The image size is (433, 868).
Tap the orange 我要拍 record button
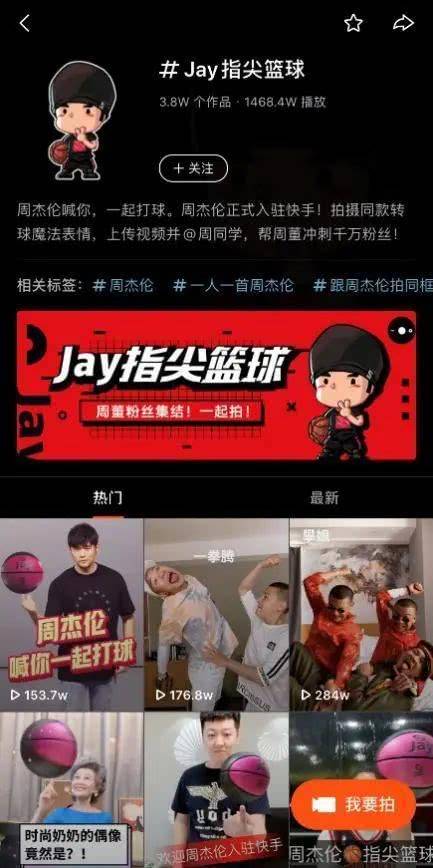pos(354,805)
